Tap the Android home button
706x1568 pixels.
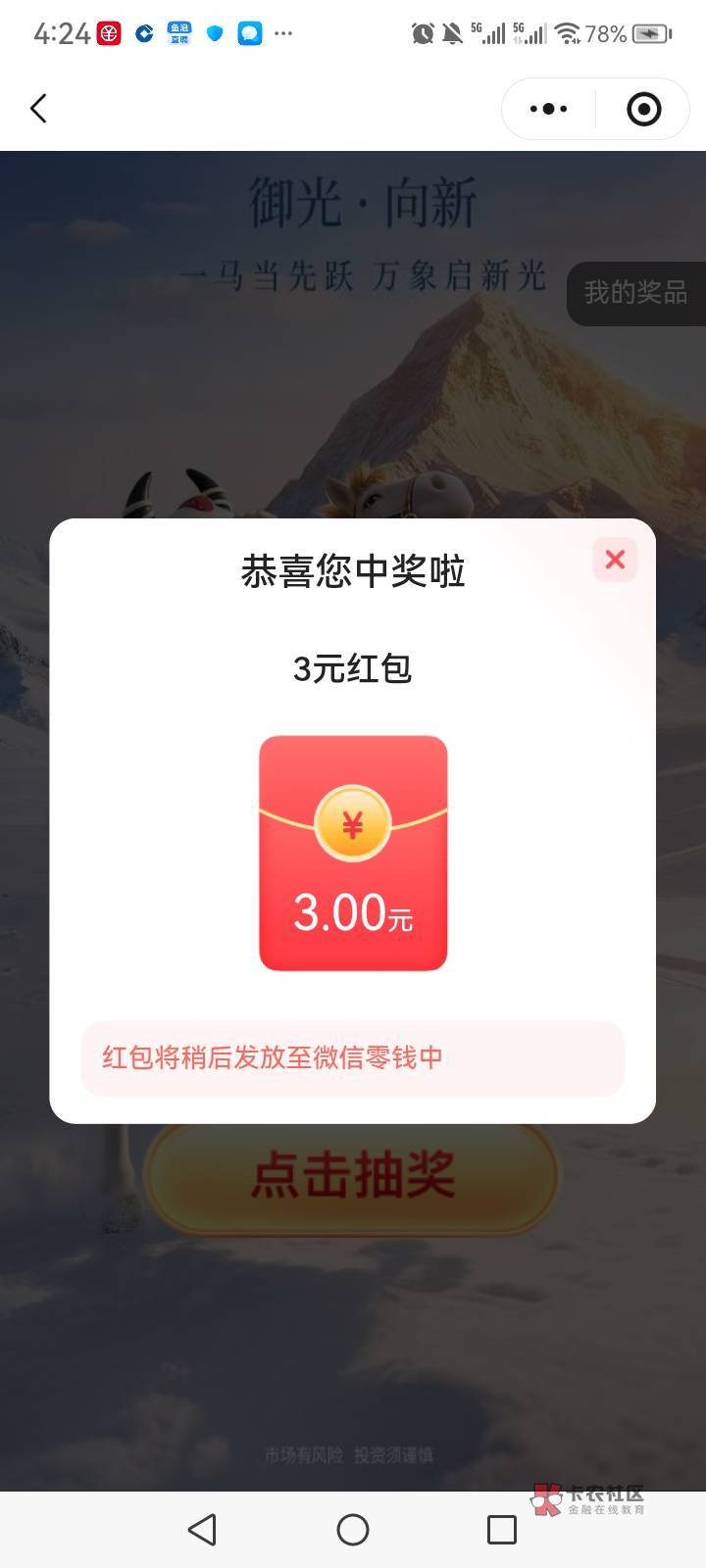[x=353, y=1529]
